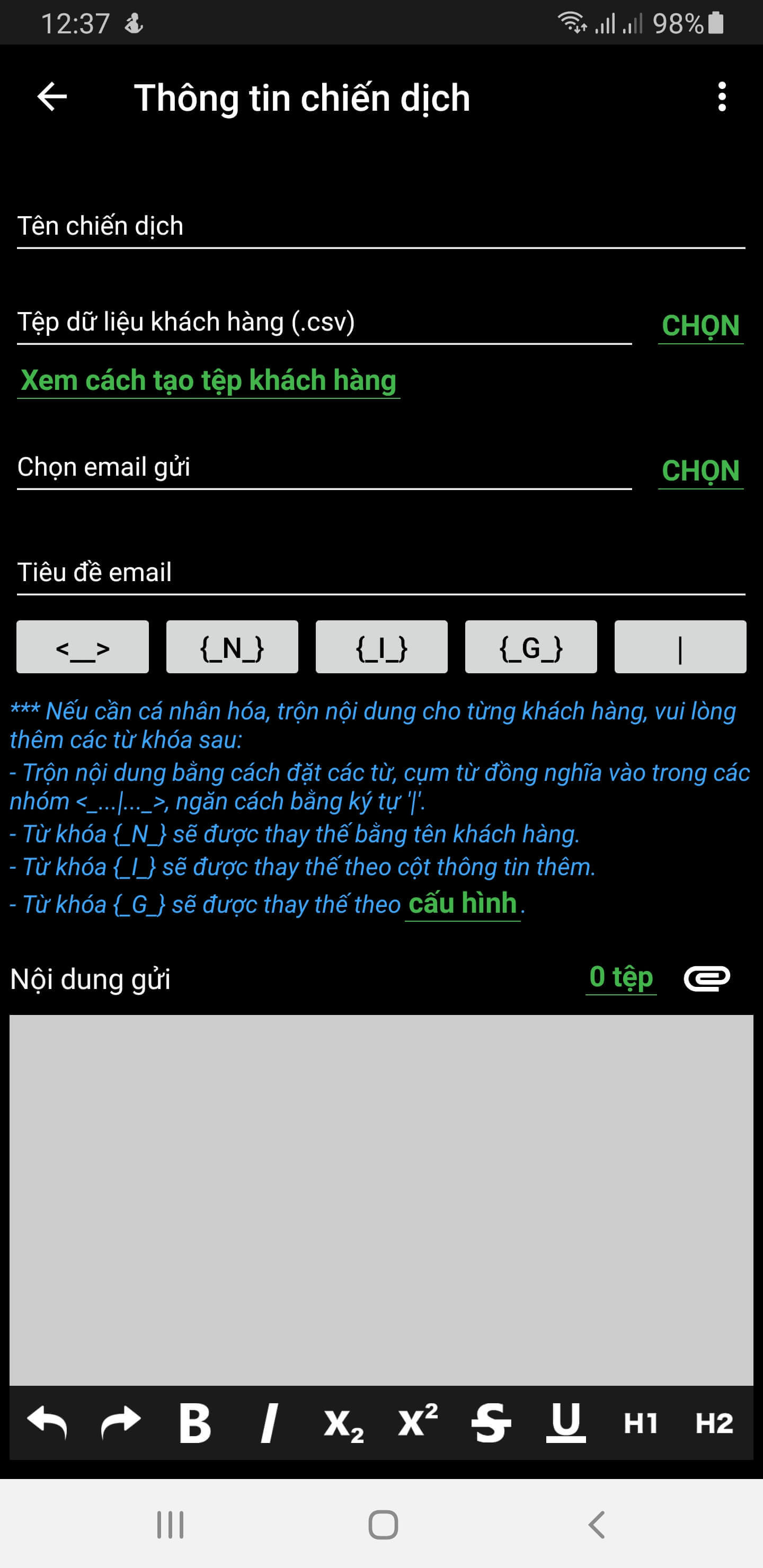The height and width of the screenshot is (1568, 763).
Task: Go back using the back arrow
Action: 51,97
